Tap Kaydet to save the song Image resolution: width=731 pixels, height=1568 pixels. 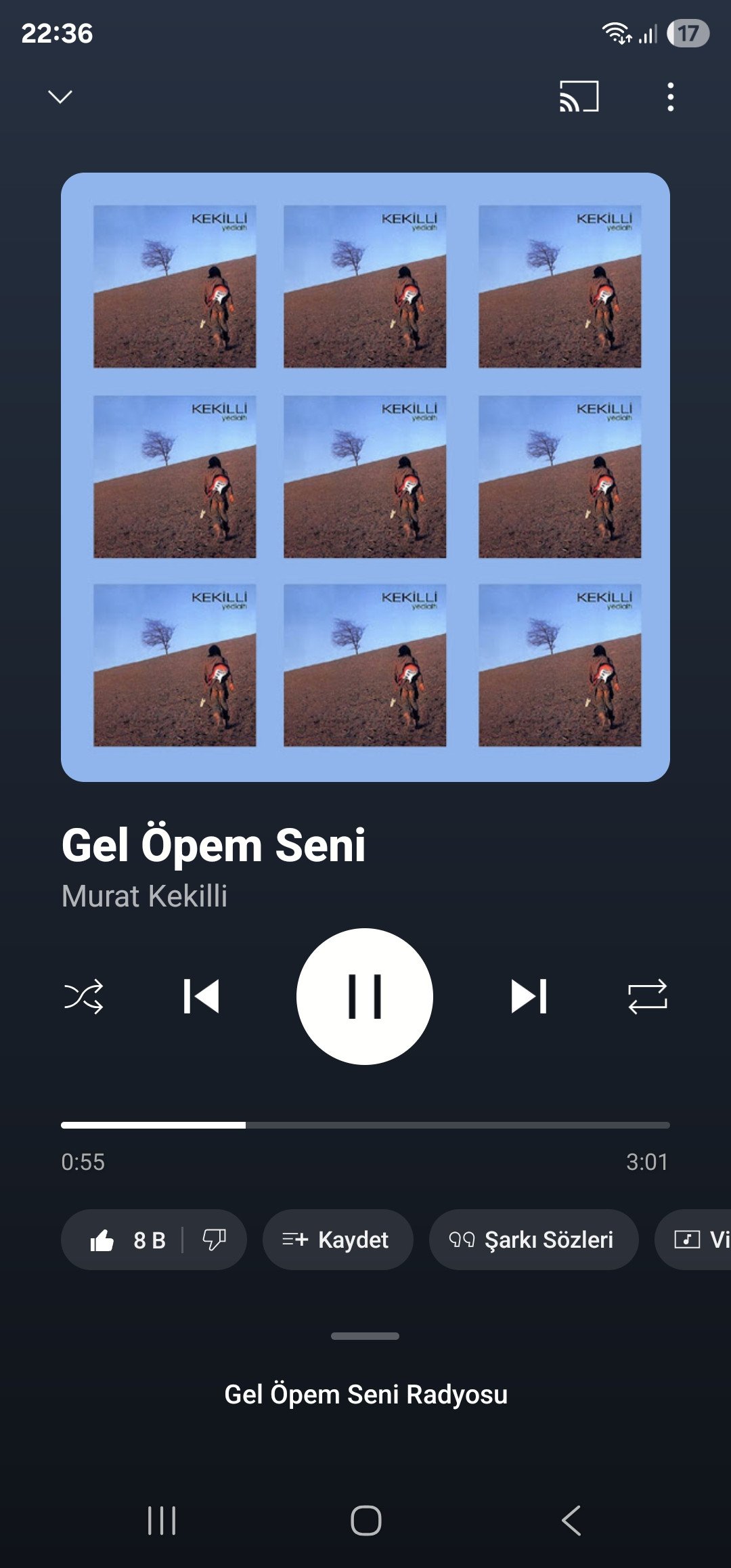click(x=337, y=1240)
